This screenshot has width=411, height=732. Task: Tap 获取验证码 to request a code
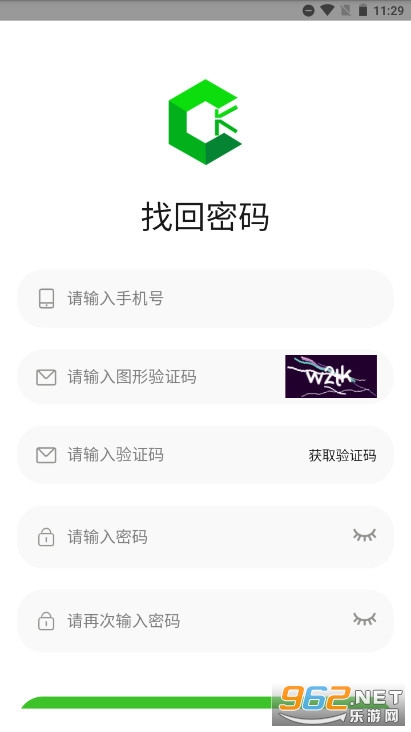[342, 455]
